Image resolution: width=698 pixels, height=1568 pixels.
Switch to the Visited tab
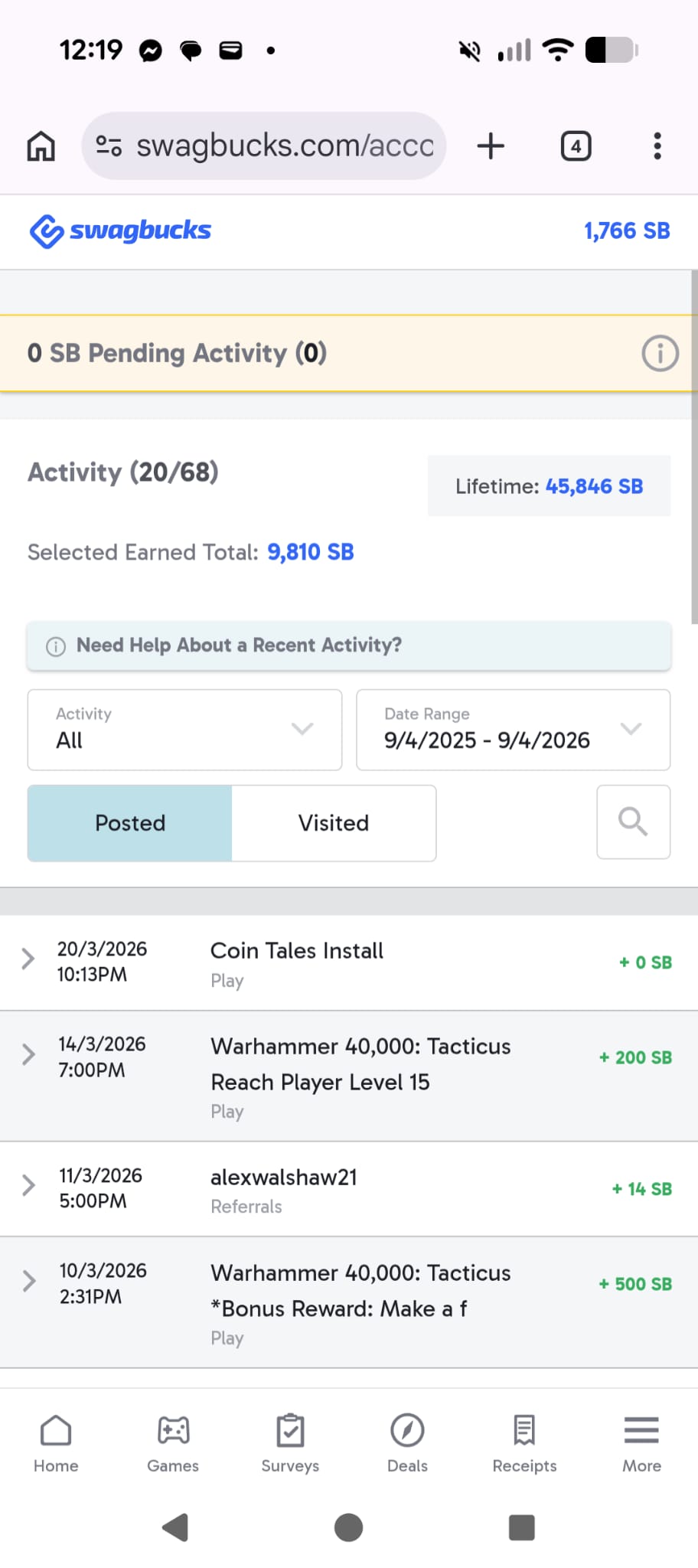pos(334,823)
